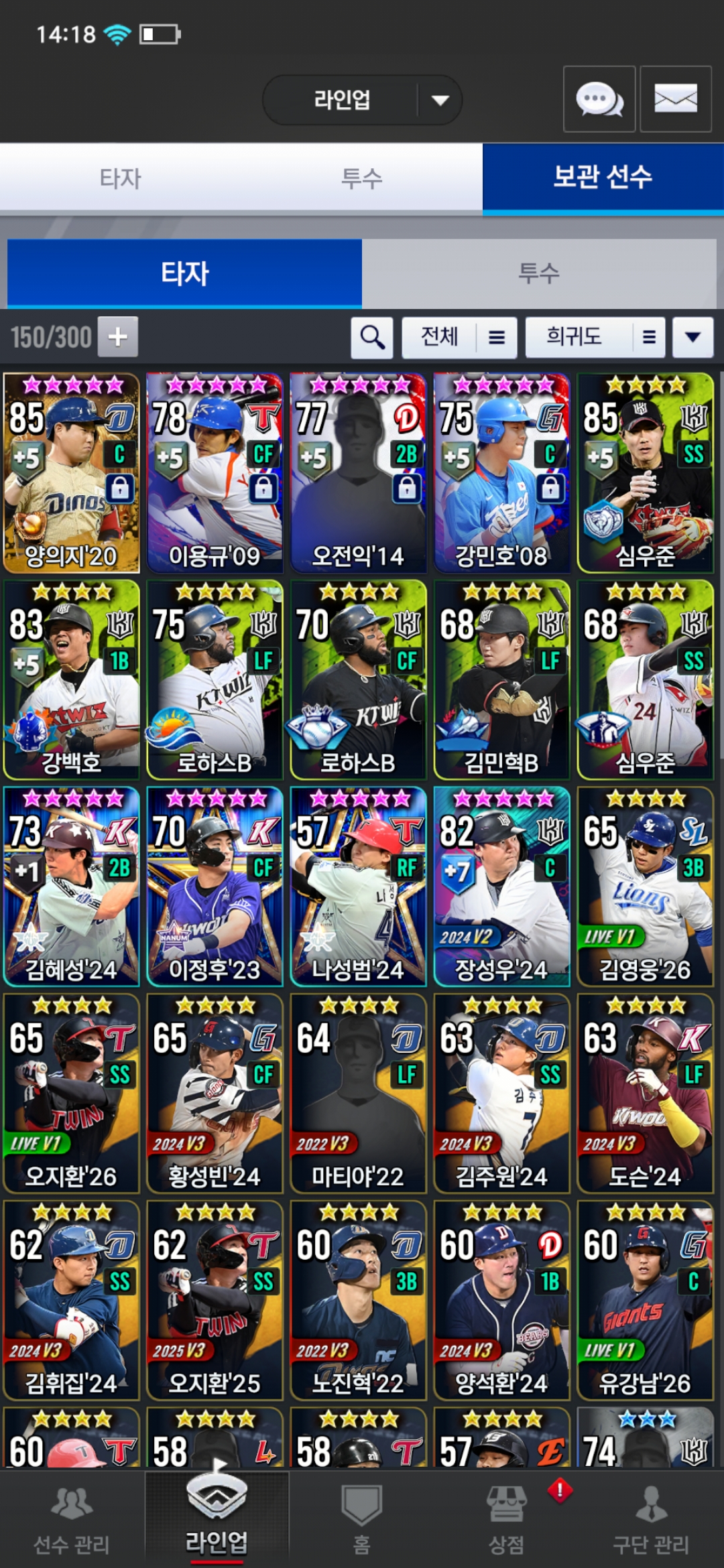Open the 강백호 player card
This screenshot has width=724, height=1568.
click(72, 679)
